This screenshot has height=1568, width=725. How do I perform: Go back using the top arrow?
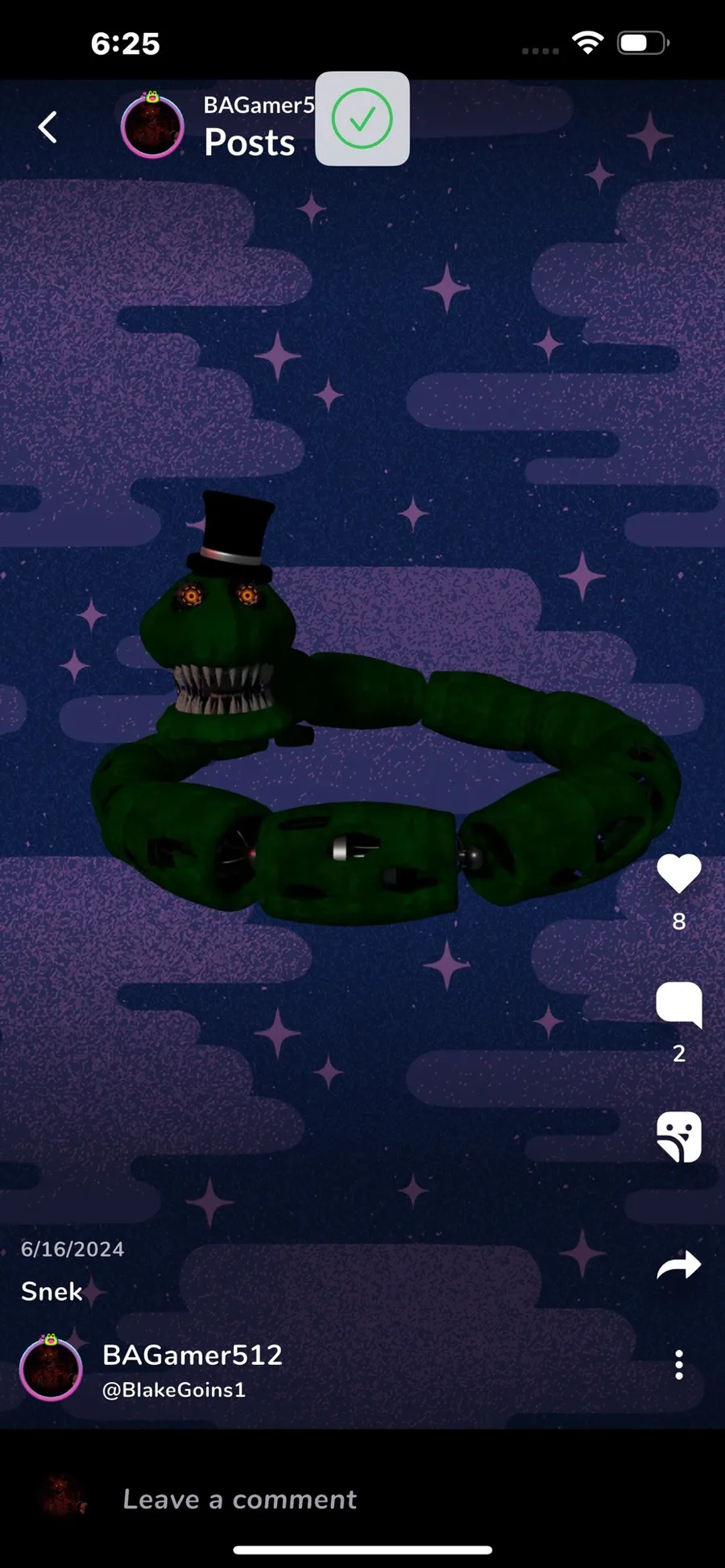coord(48,127)
